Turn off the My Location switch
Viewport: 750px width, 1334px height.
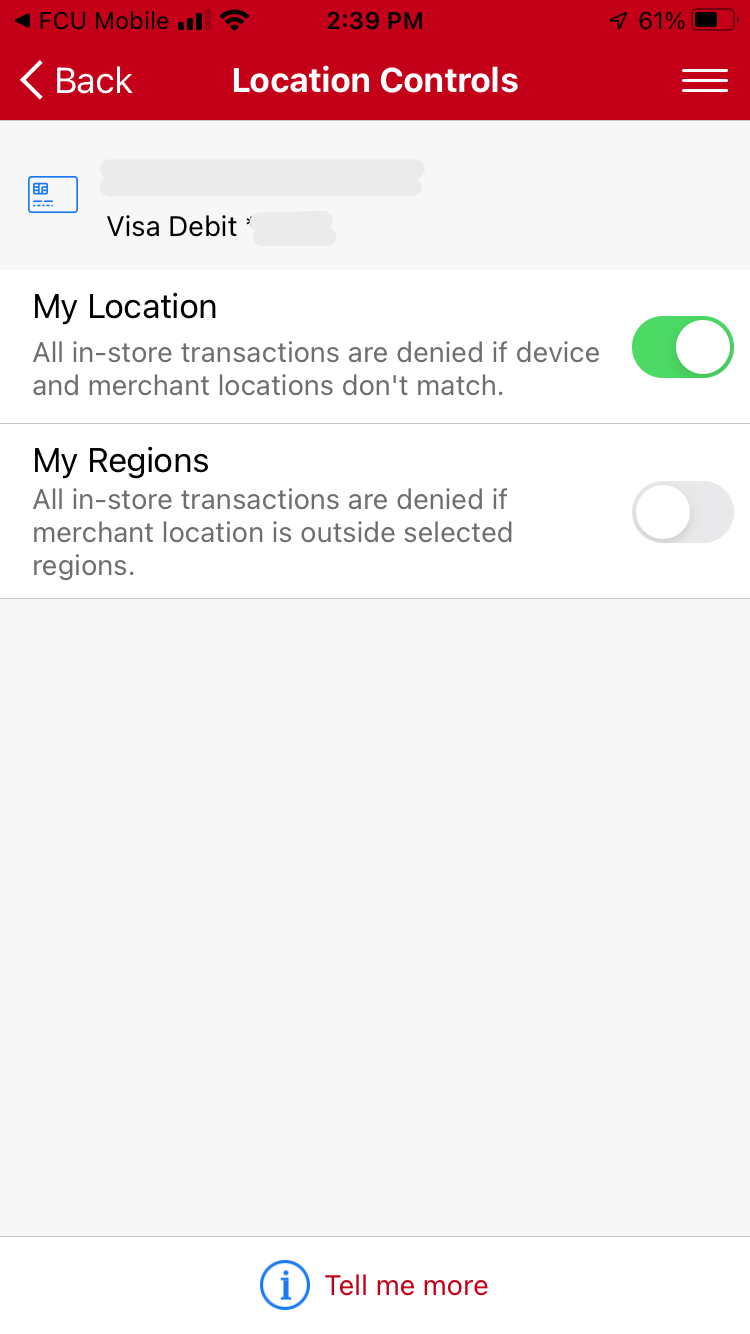[x=682, y=347]
